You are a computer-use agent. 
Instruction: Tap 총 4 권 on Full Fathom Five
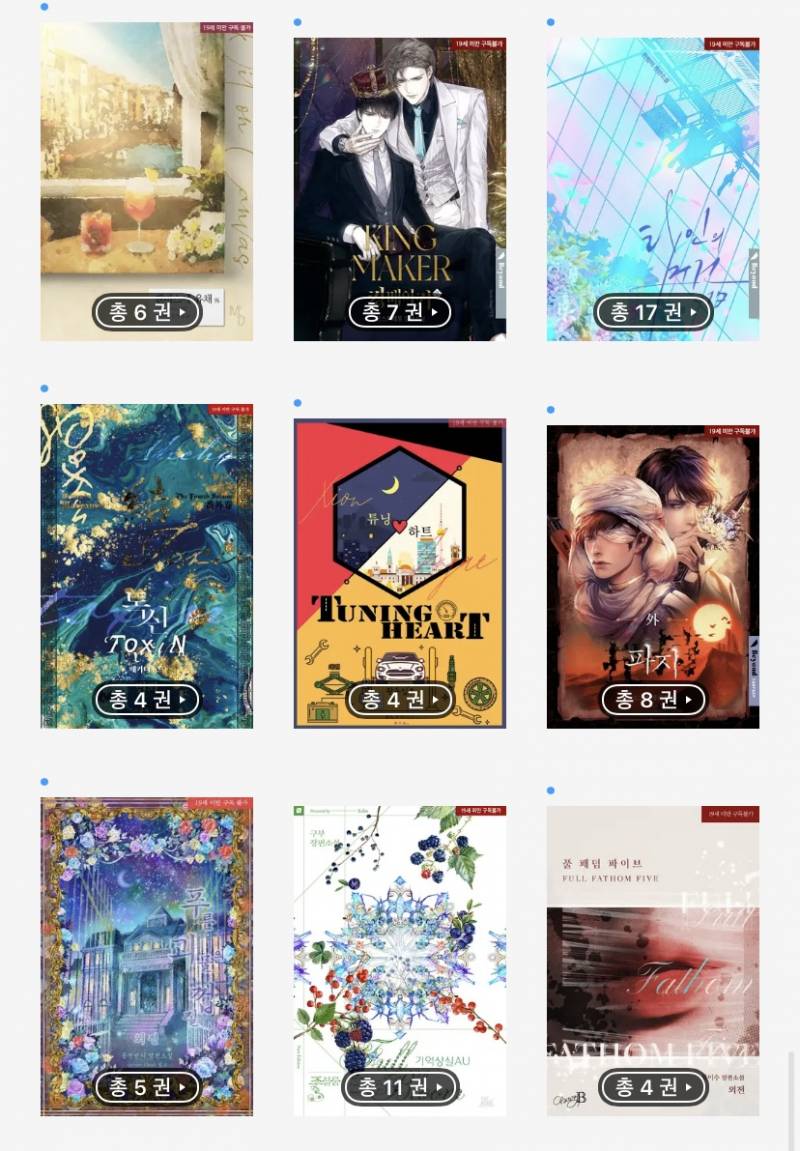point(652,1086)
